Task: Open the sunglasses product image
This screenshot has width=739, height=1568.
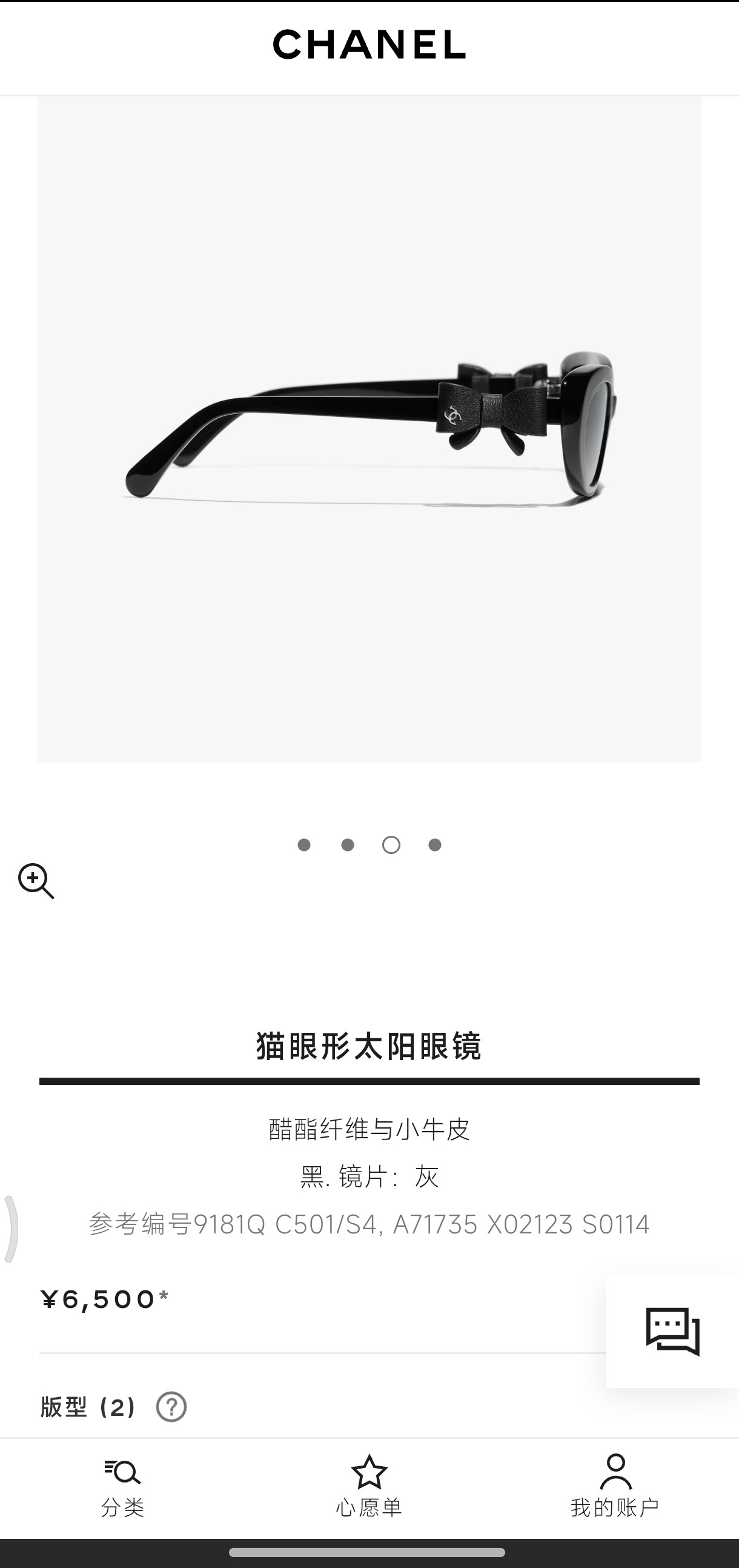Action: [x=369, y=429]
